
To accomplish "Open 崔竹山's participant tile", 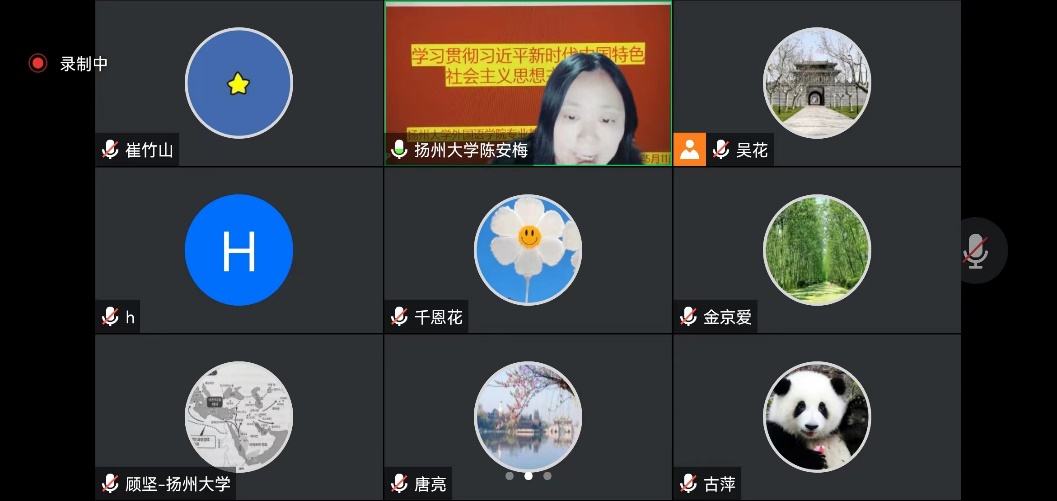I will coord(239,83).
